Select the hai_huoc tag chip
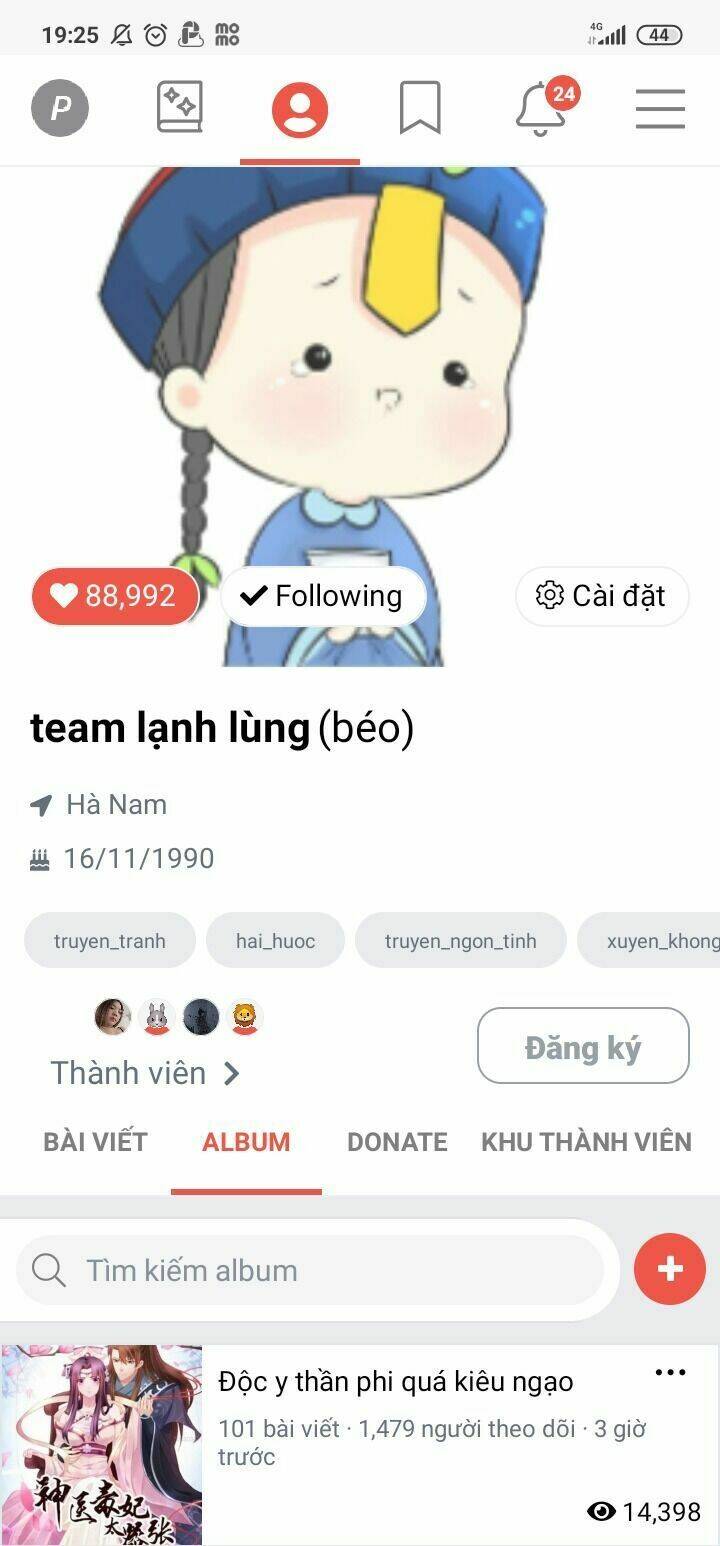Screen dimensions: 720x1546 pyautogui.click(x=275, y=940)
